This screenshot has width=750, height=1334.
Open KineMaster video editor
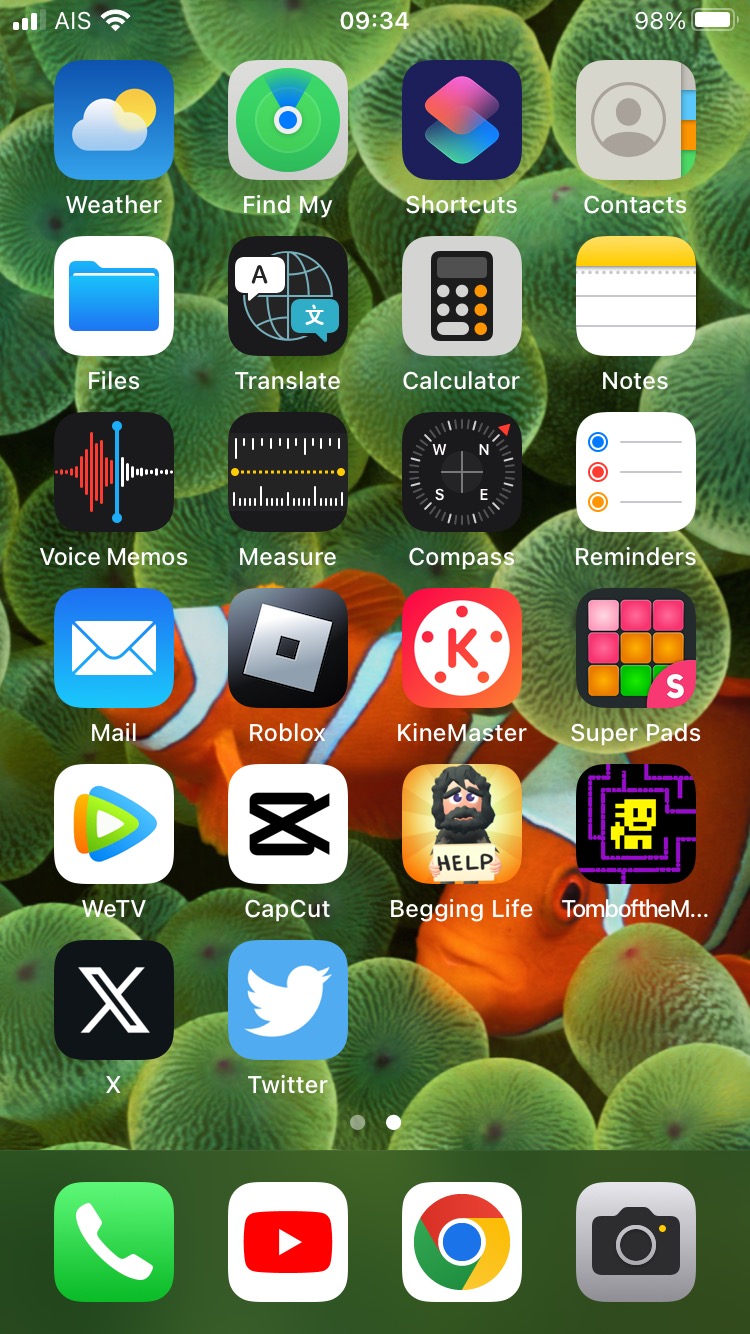[462, 648]
